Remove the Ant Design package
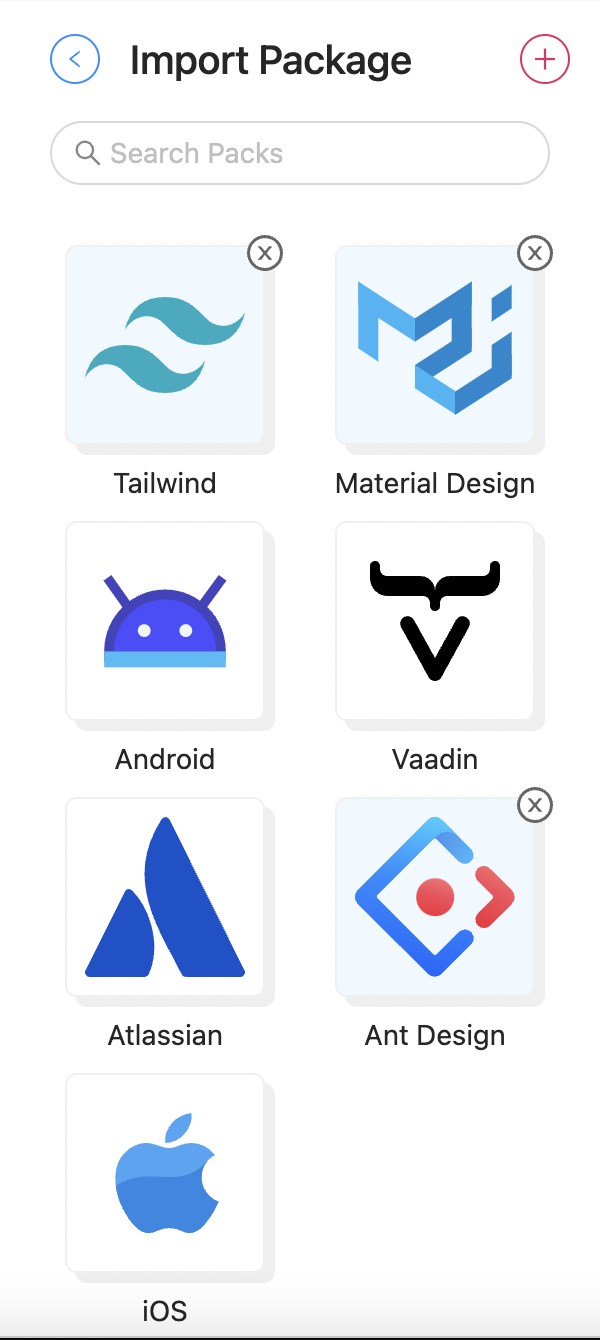 pyautogui.click(x=535, y=805)
